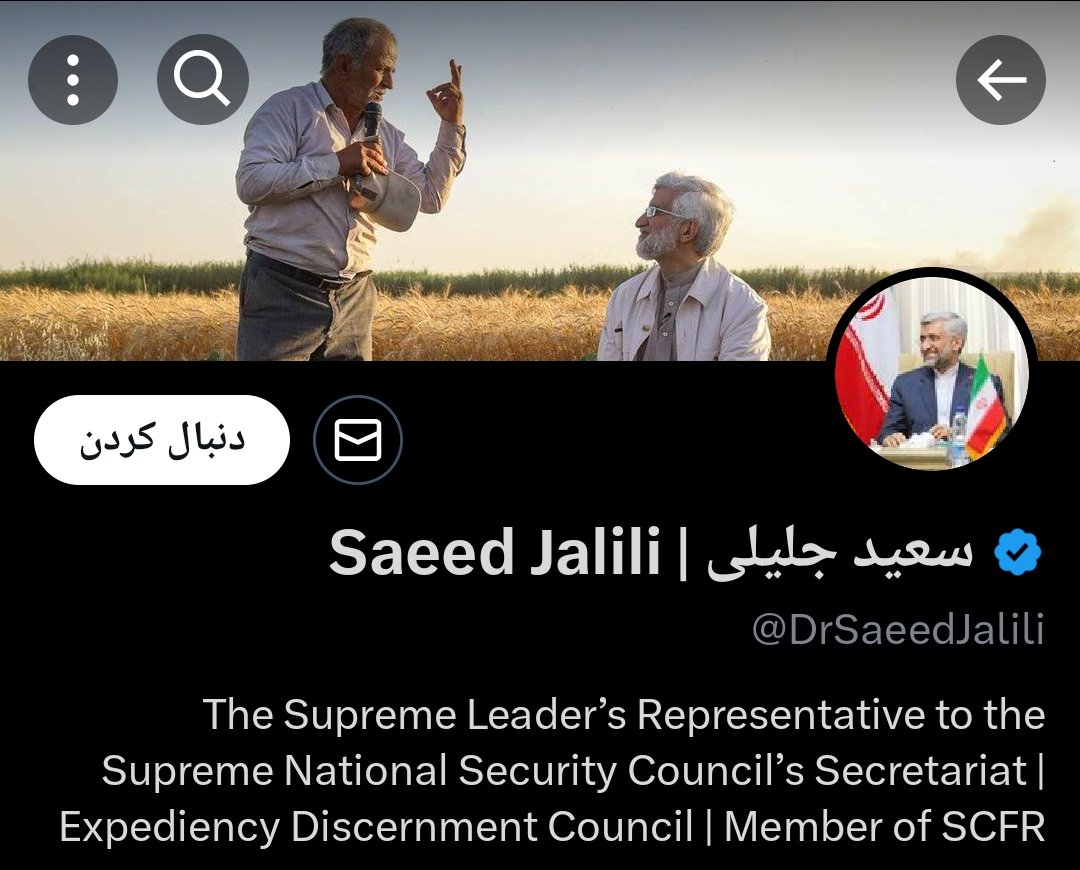Send a direct message via envelope icon
The image size is (1080, 870).
click(x=358, y=440)
